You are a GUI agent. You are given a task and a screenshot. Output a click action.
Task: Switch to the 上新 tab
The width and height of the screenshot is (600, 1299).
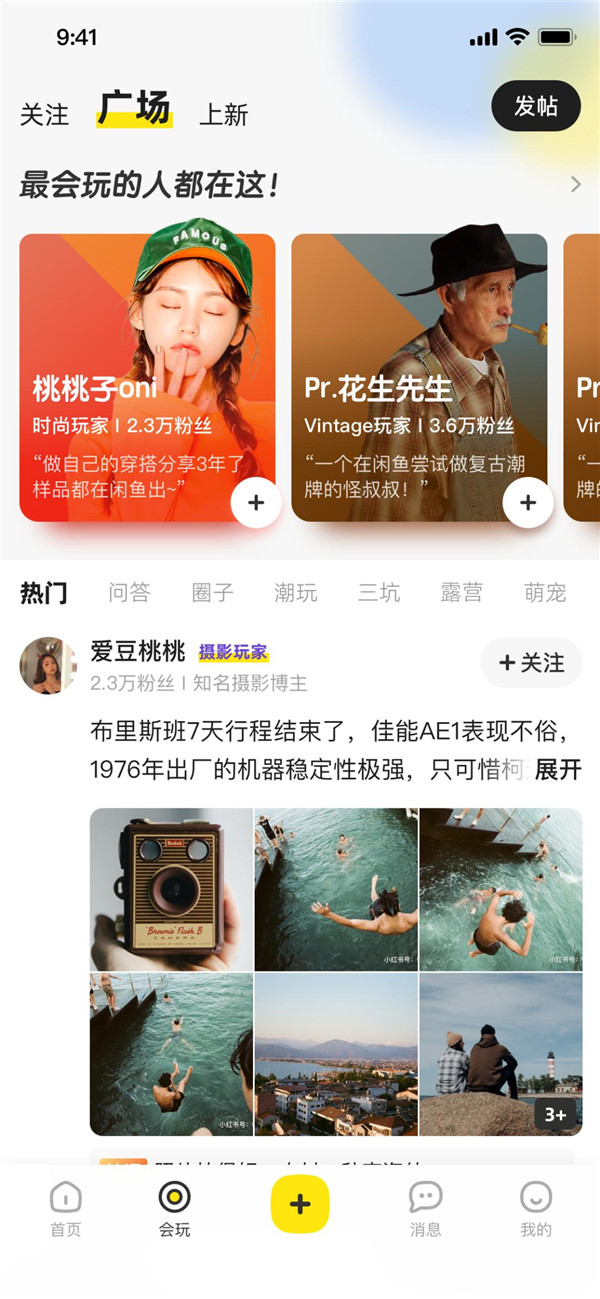coord(223,115)
